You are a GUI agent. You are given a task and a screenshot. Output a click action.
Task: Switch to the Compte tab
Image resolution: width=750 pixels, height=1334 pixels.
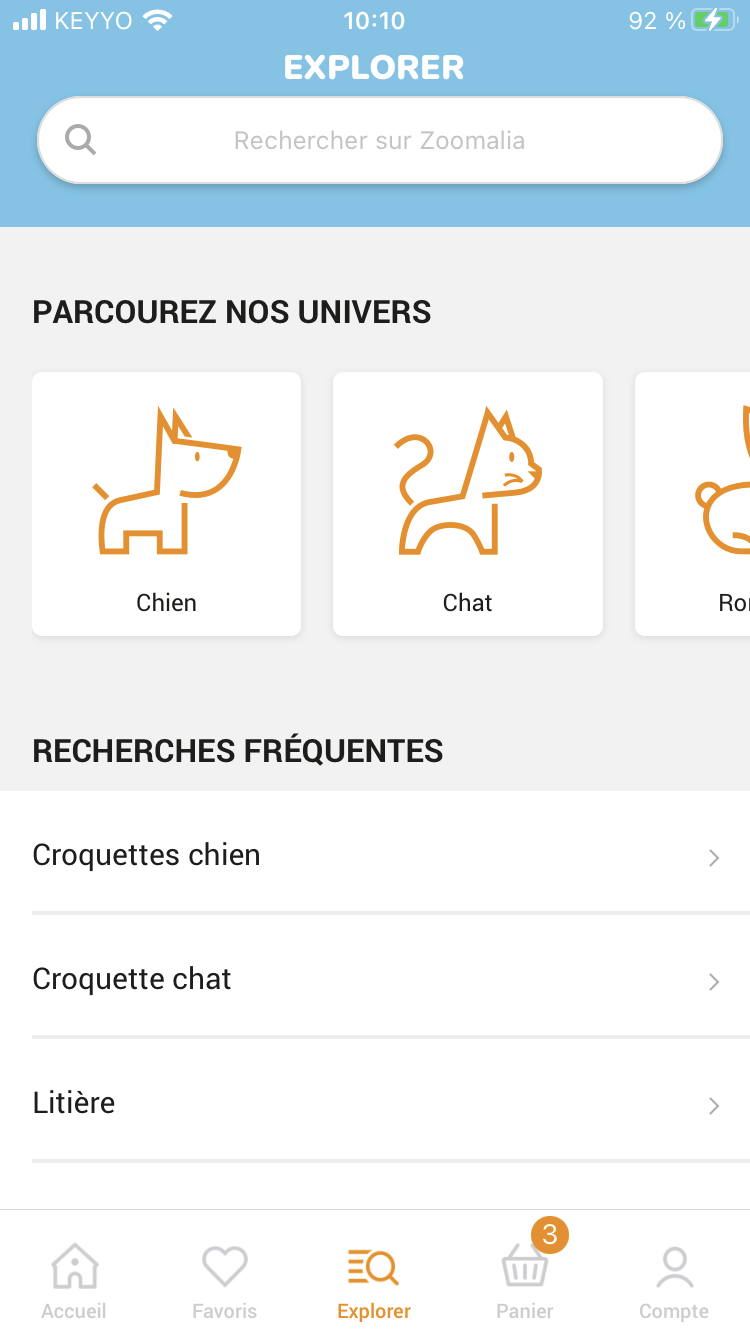coord(674,1281)
